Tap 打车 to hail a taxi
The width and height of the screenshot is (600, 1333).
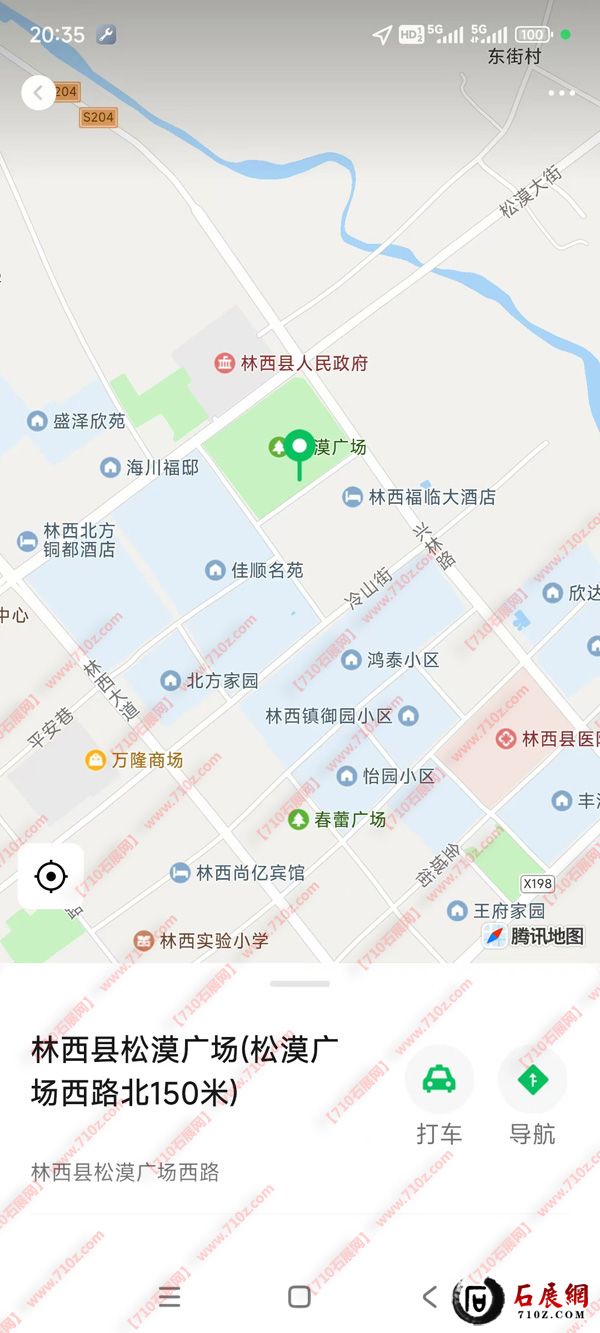click(x=438, y=1080)
